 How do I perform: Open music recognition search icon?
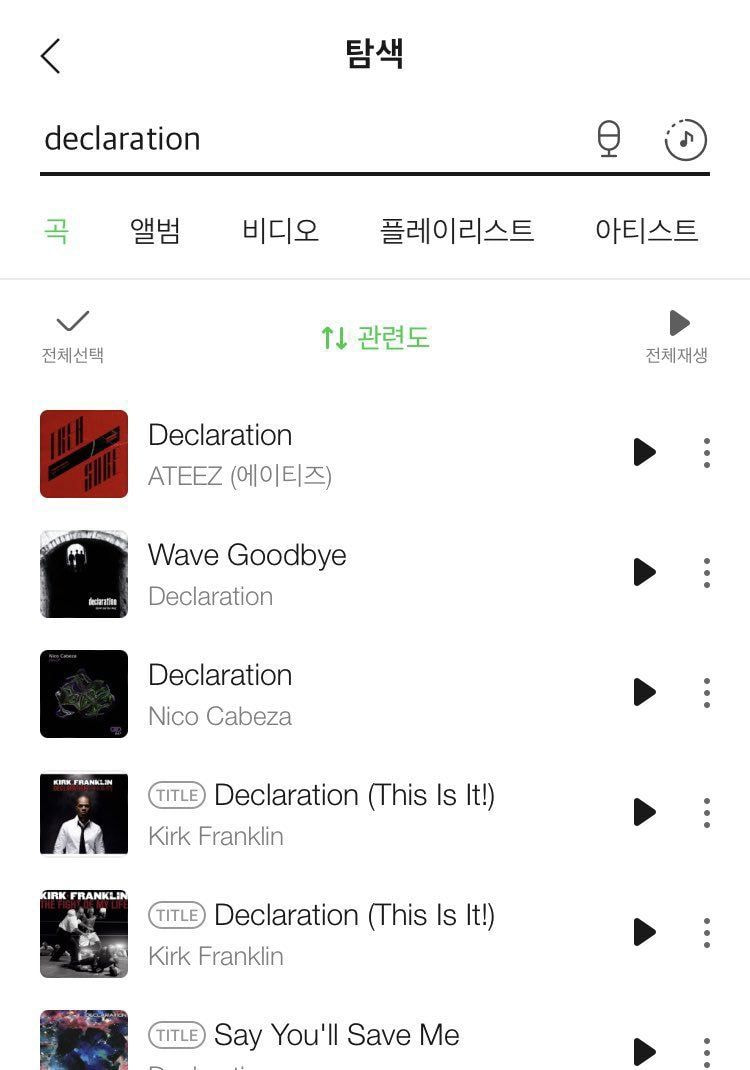pyautogui.click(x=685, y=140)
